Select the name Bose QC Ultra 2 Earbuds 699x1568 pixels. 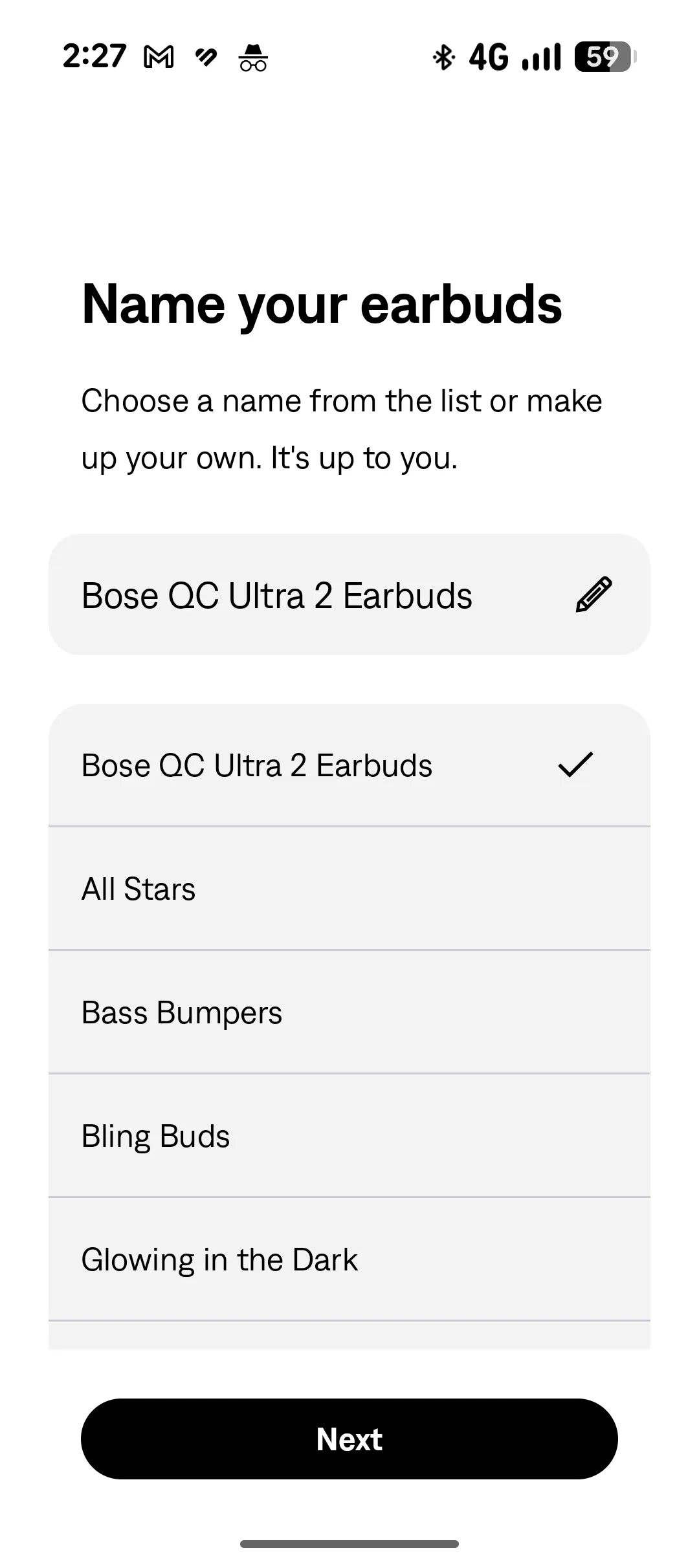[349, 765]
